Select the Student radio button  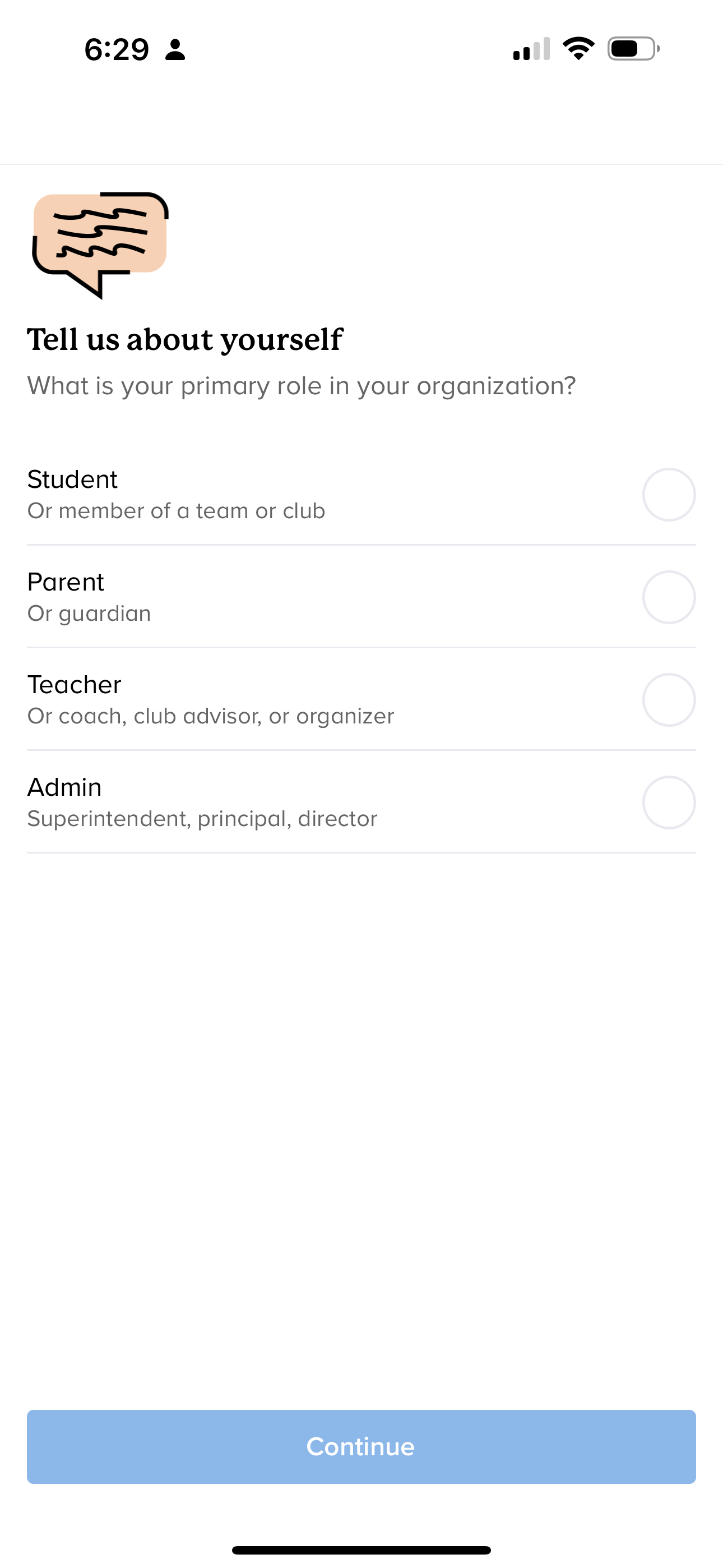pos(669,495)
